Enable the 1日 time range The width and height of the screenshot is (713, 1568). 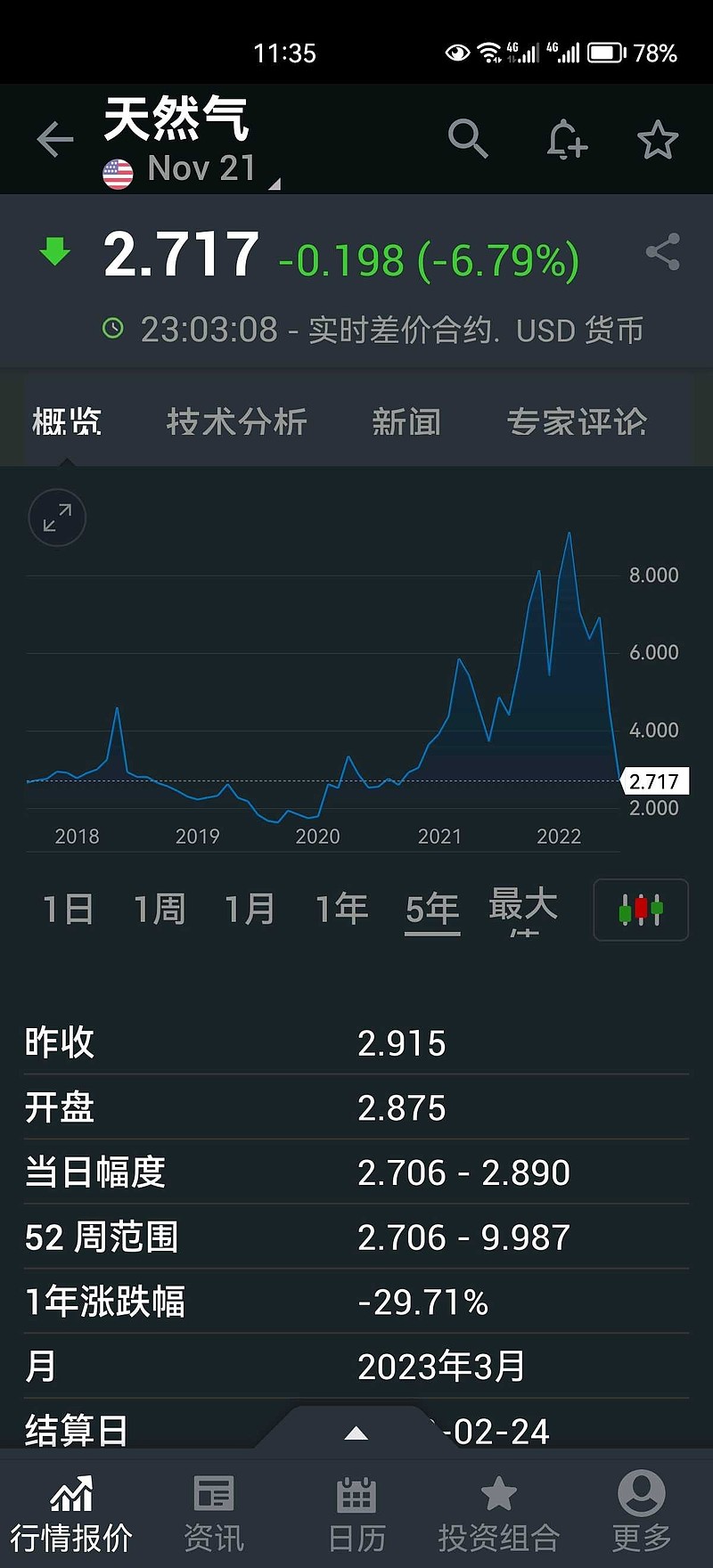[x=68, y=910]
